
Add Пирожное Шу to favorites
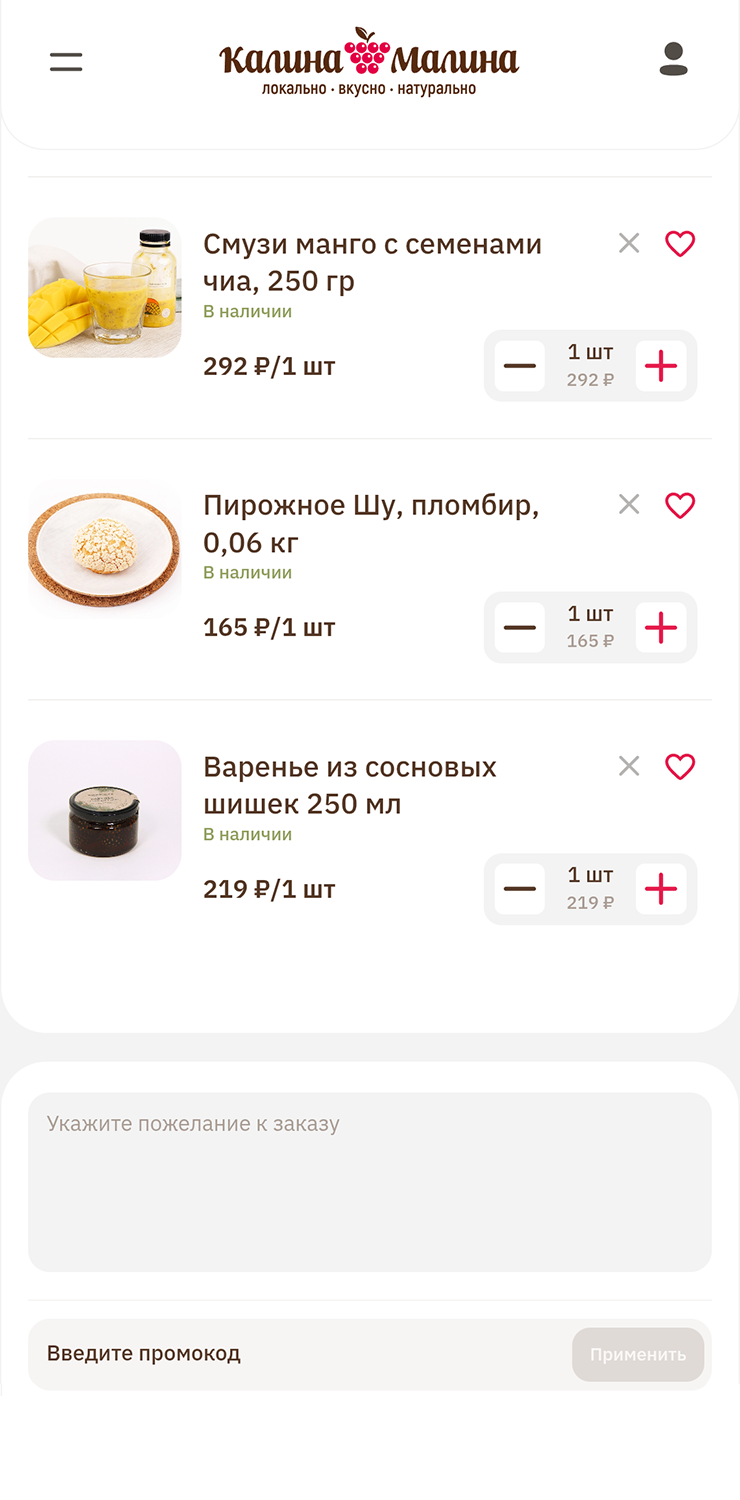click(x=680, y=505)
